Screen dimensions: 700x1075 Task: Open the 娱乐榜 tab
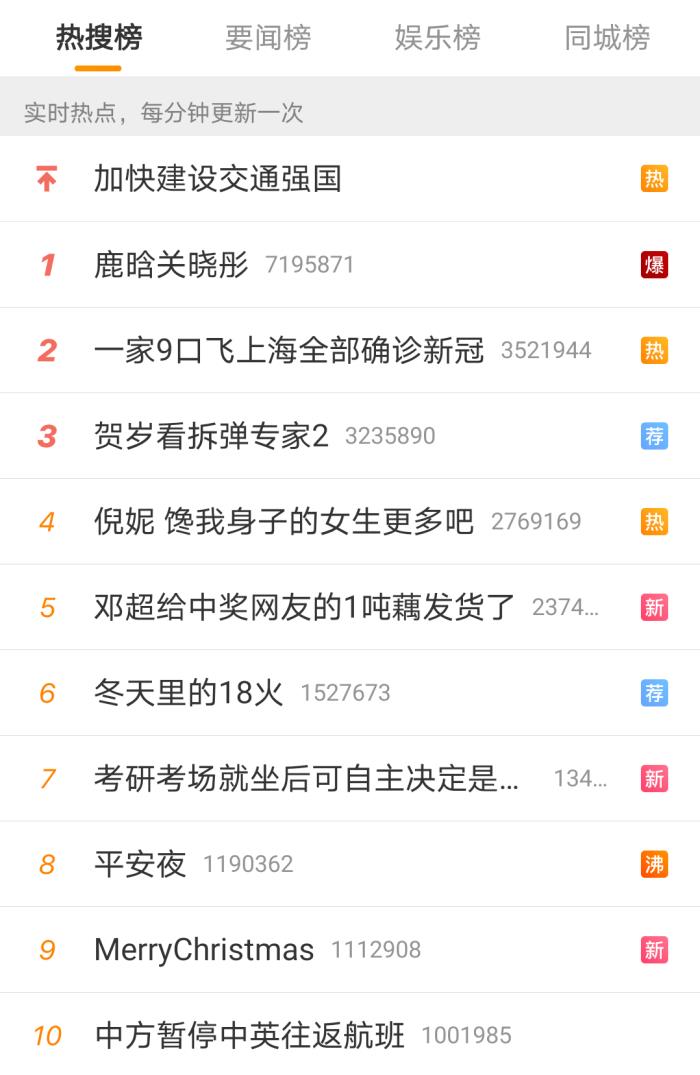pos(437,38)
